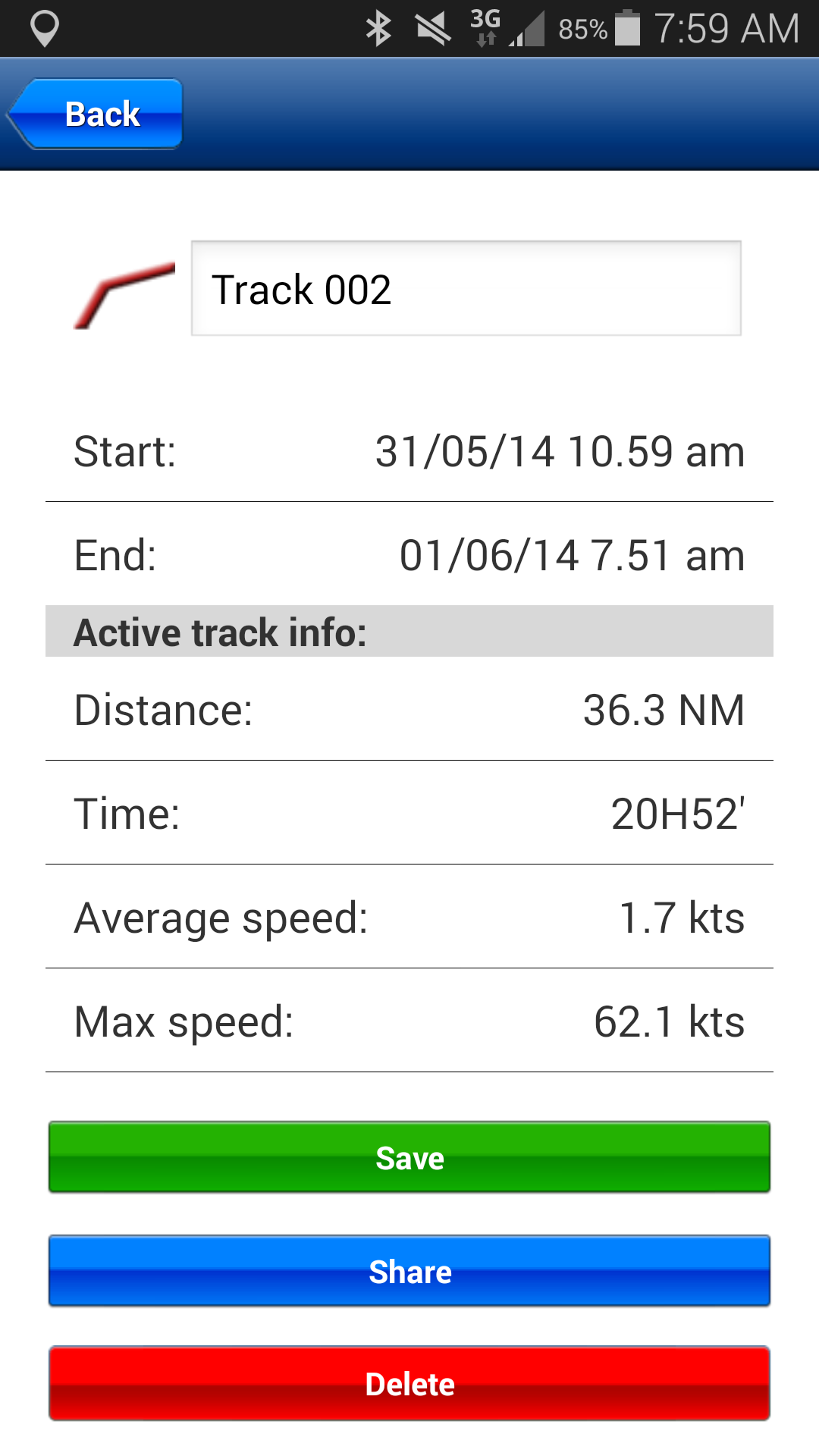Viewport: 819px width, 1456px height.
Task: Save the active track
Action: tap(409, 1157)
